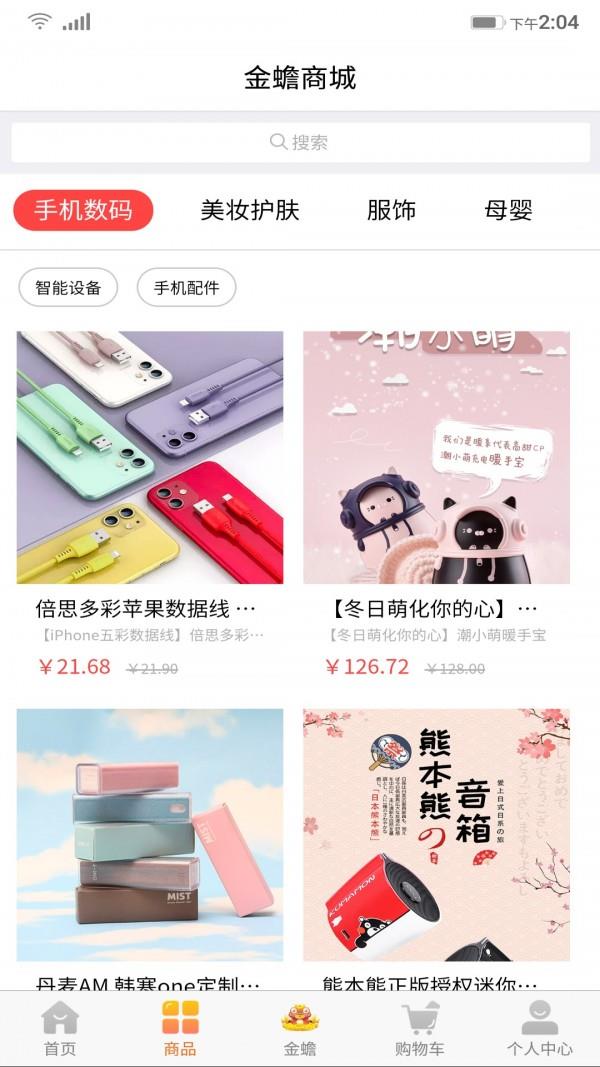Select the 商品 bottom tab
Viewport: 600px width, 1067px height.
[x=180, y=1028]
